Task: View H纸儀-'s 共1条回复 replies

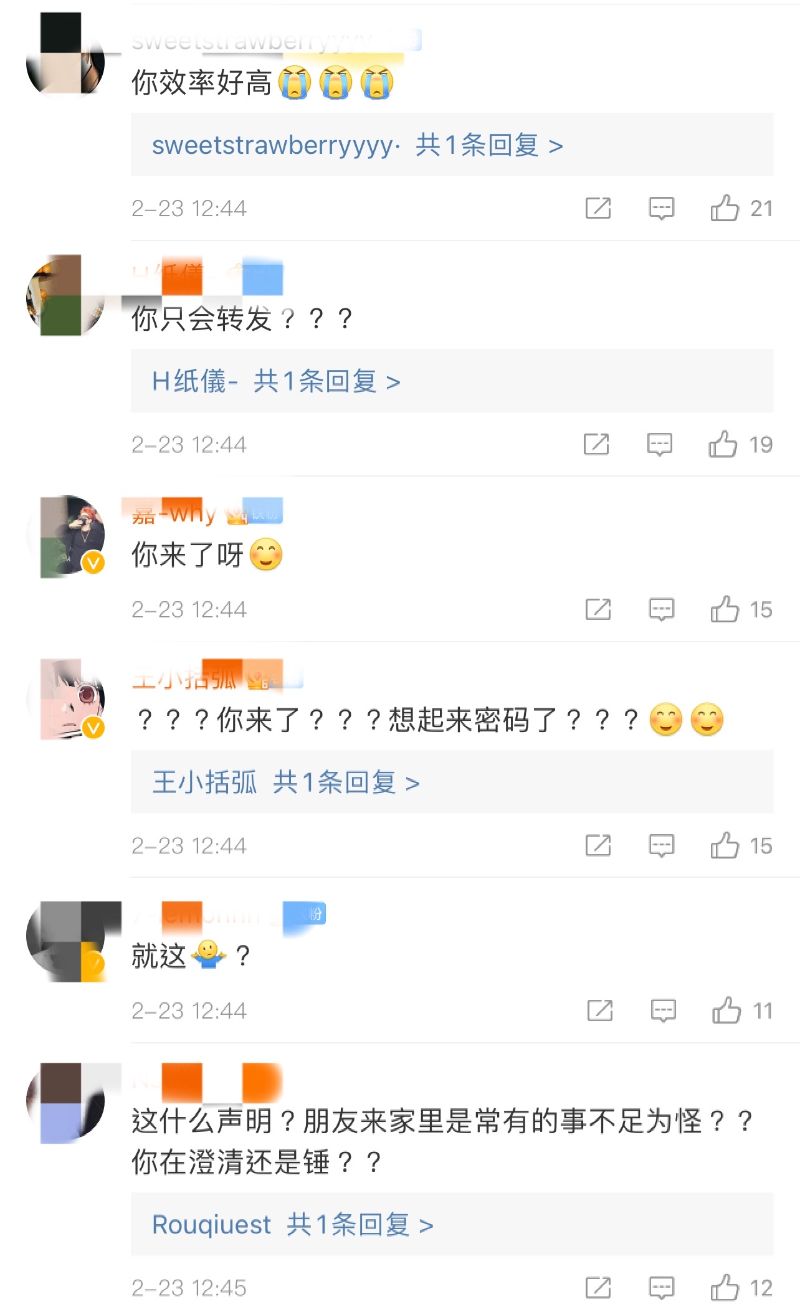Action: 276,382
